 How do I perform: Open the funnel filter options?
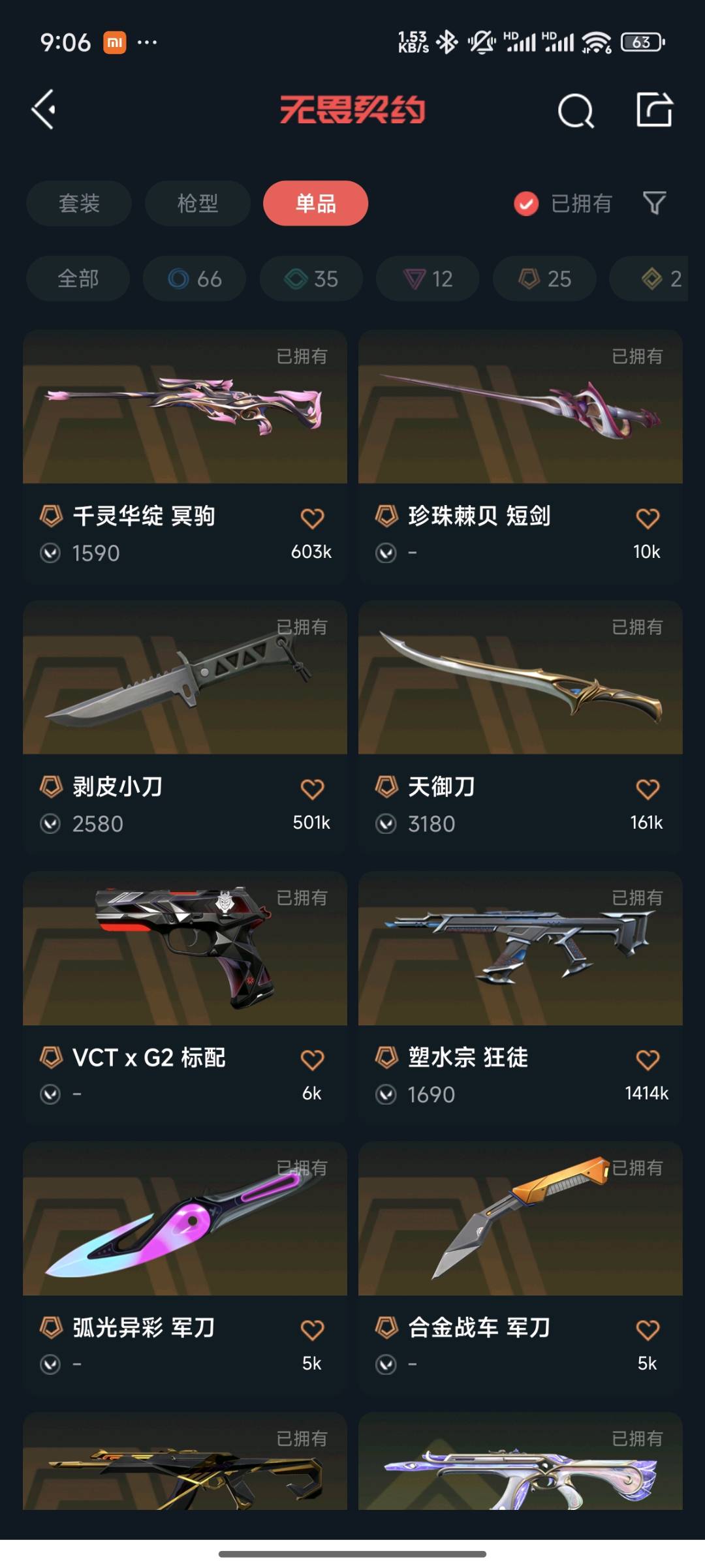(x=654, y=204)
